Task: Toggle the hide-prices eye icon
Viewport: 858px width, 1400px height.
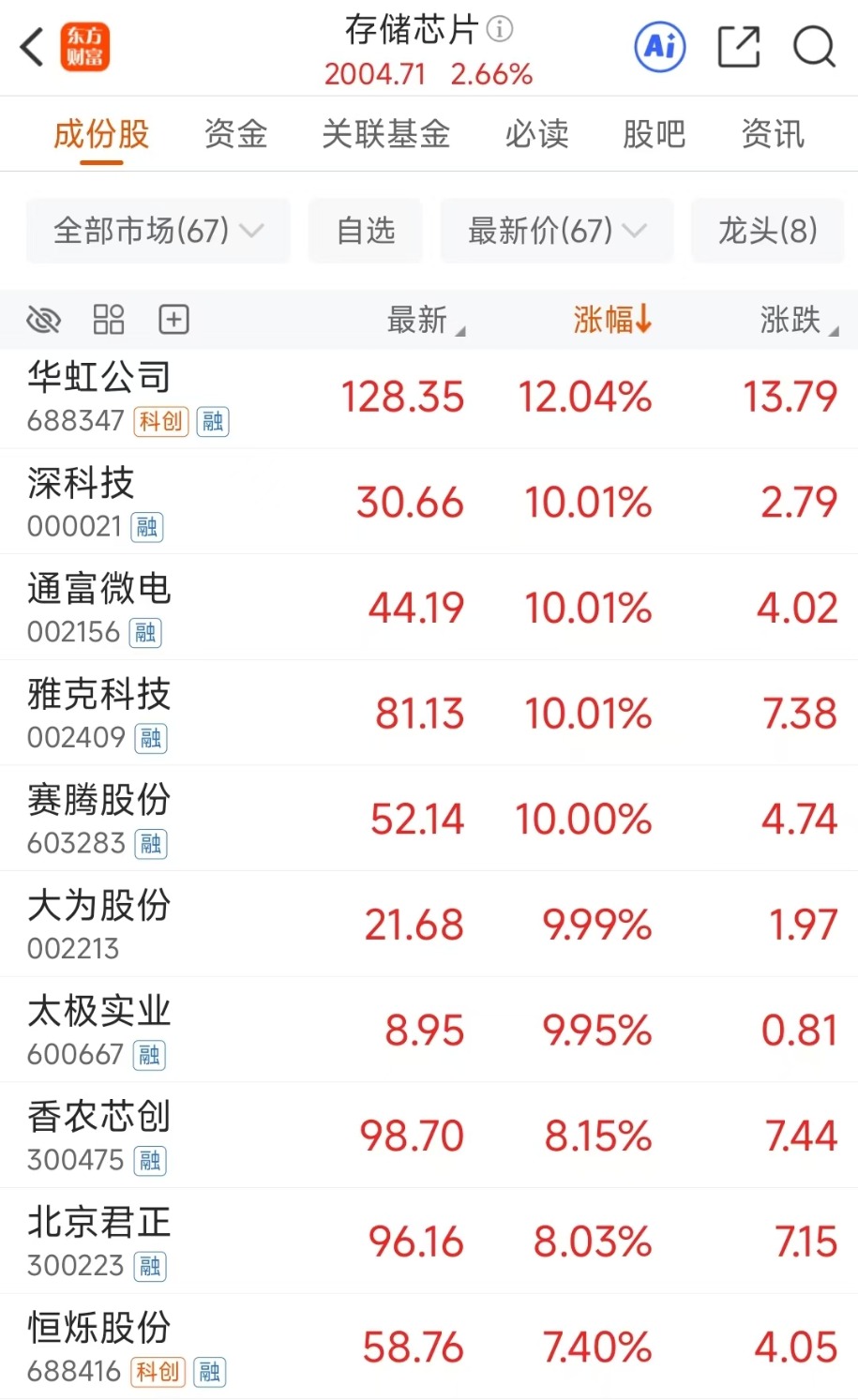Action: tap(43, 319)
